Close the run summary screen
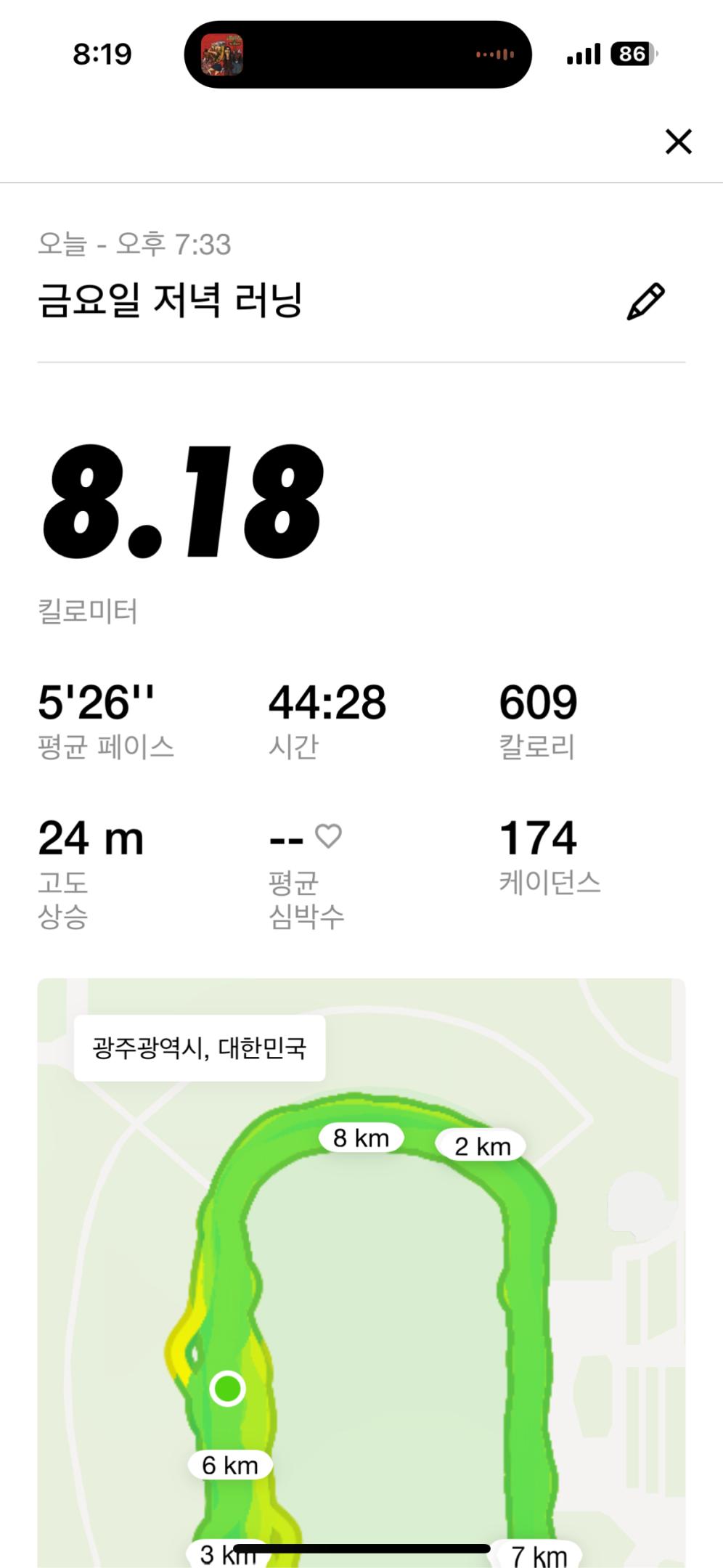The image size is (723, 1568). point(678,142)
